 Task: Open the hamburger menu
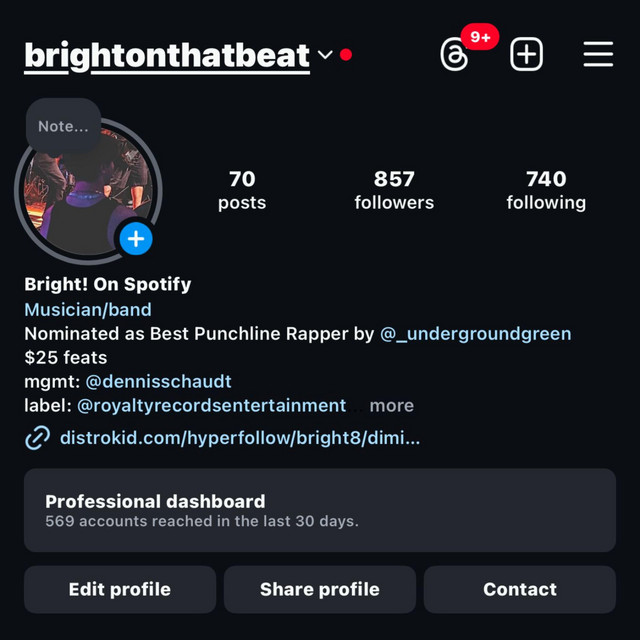click(x=598, y=54)
